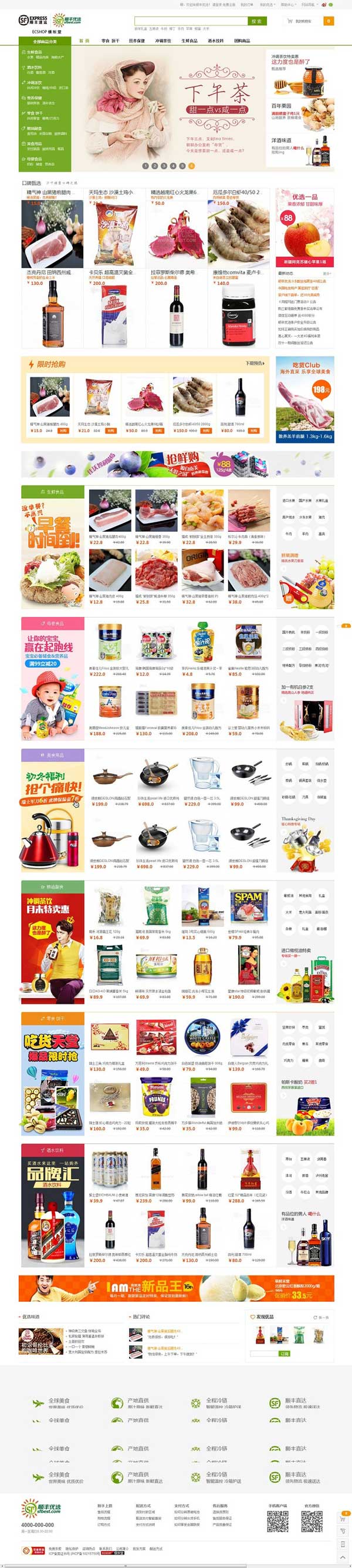Open the 团购商品 nav tab
This screenshot has width=352, height=1568.
(242, 41)
